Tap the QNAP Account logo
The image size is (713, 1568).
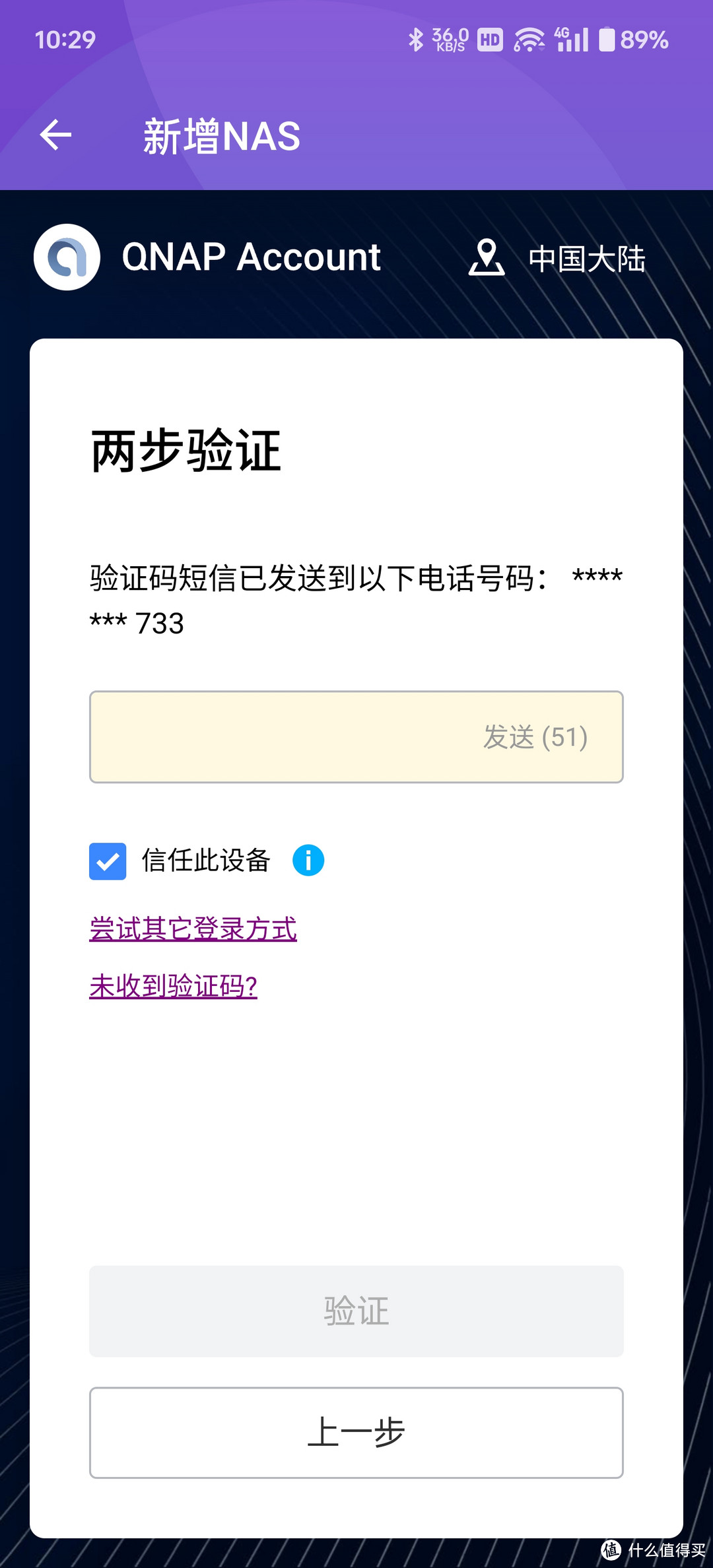pyautogui.click(x=67, y=257)
